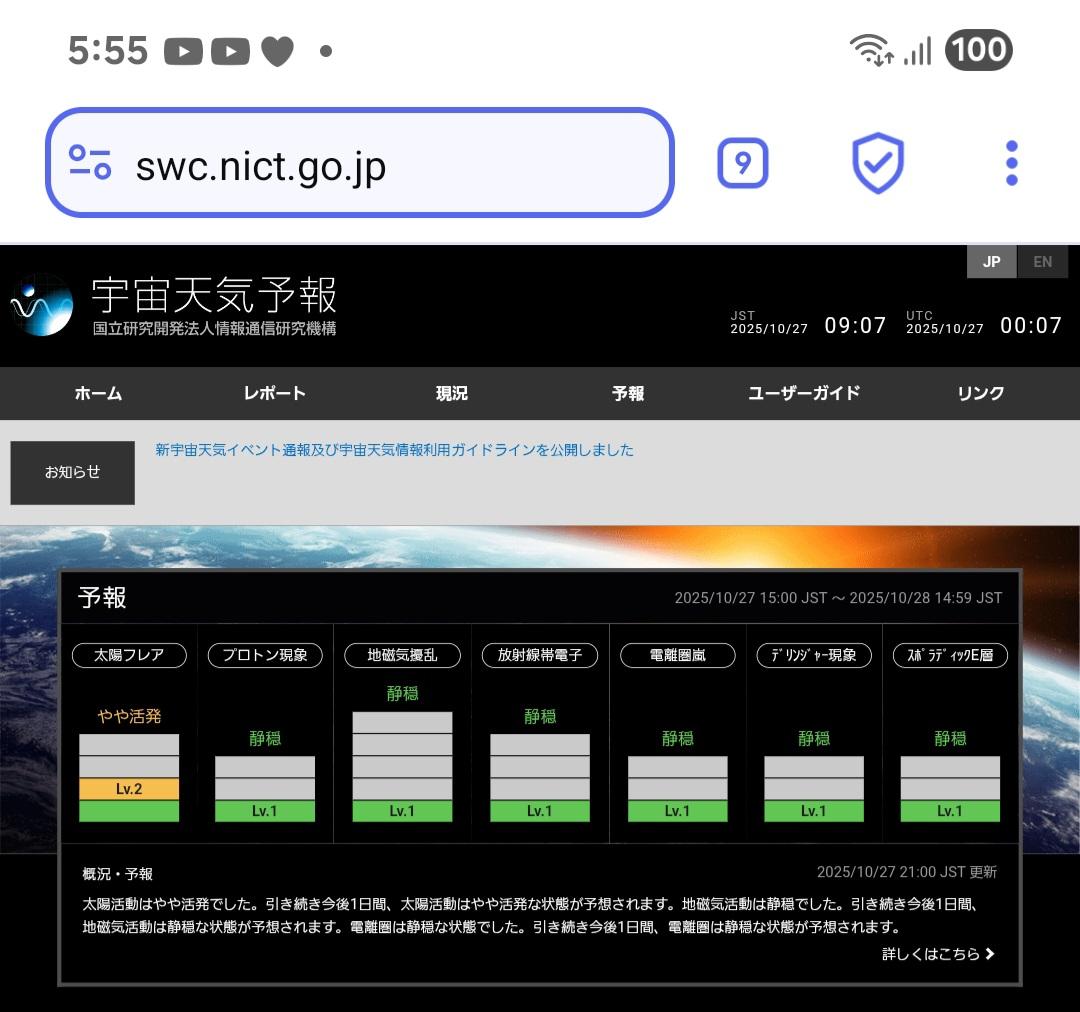Tap the 電離圏嵐 forecast label
This screenshot has width=1080, height=1012.
point(677,656)
